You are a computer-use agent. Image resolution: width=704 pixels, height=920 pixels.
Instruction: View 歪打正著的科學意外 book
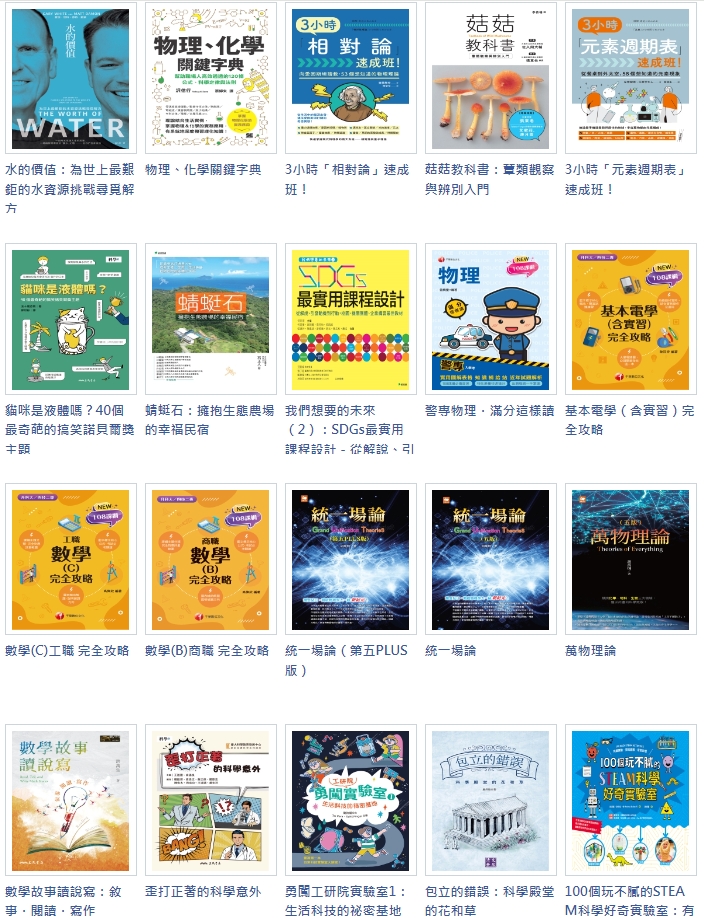coord(210,800)
